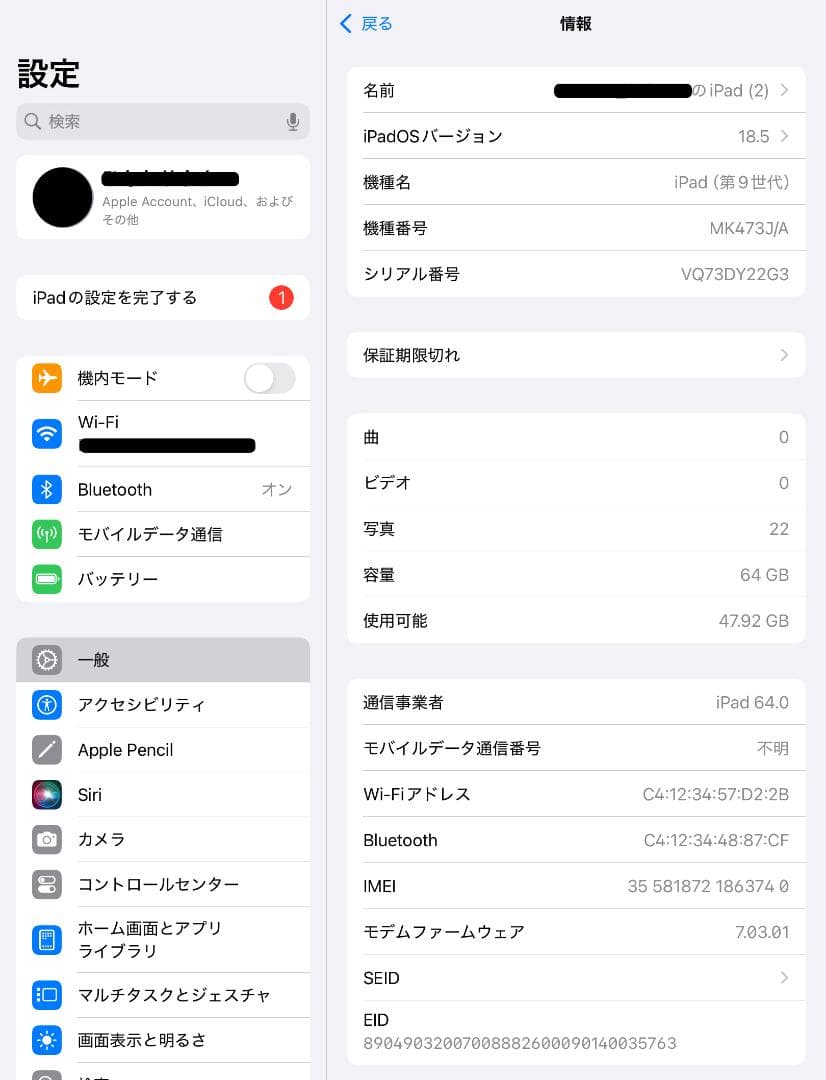Open the Apple Account profile row
826x1080 pixels.
click(163, 197)
